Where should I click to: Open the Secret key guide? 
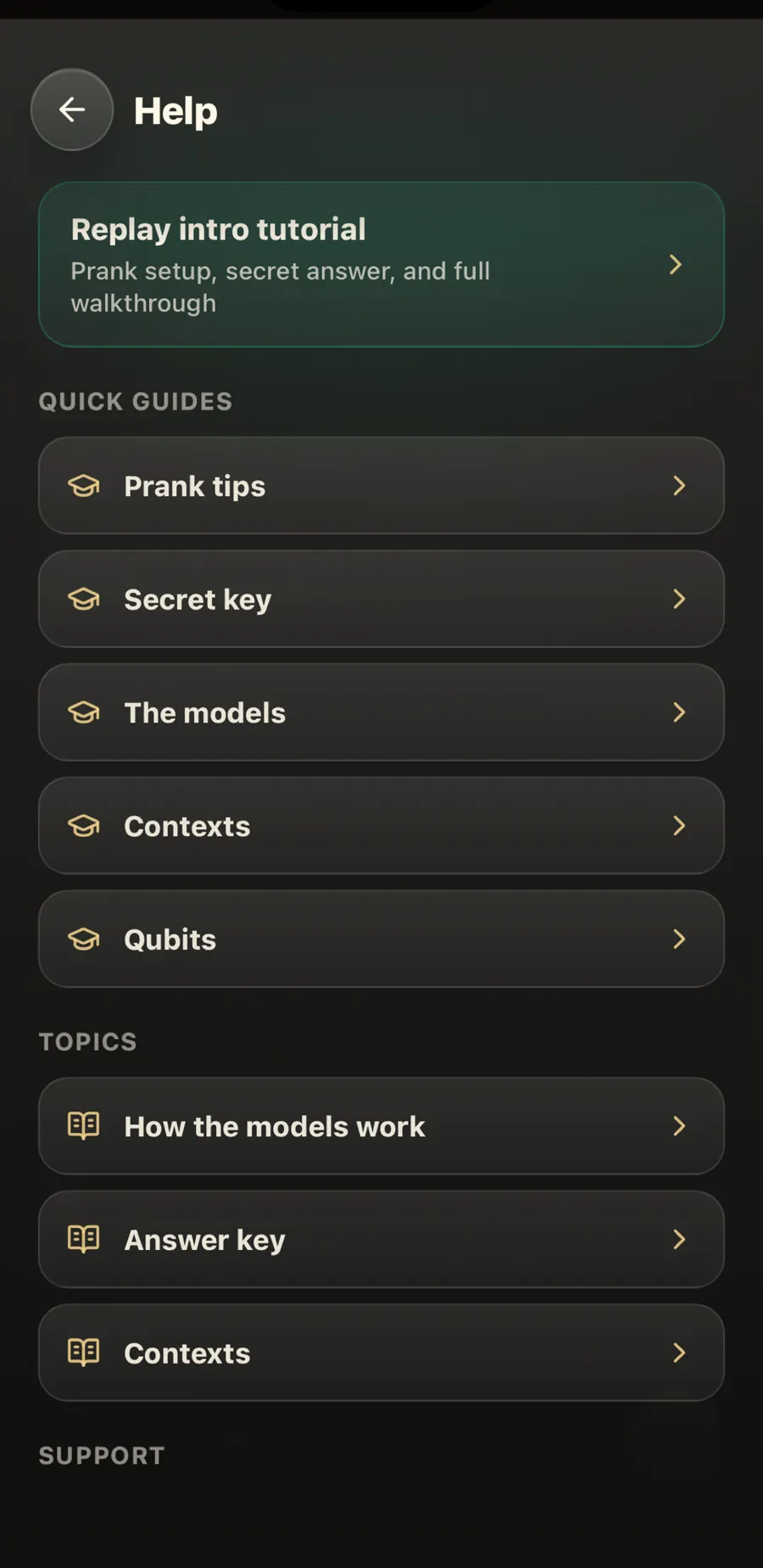coord(381,600)
